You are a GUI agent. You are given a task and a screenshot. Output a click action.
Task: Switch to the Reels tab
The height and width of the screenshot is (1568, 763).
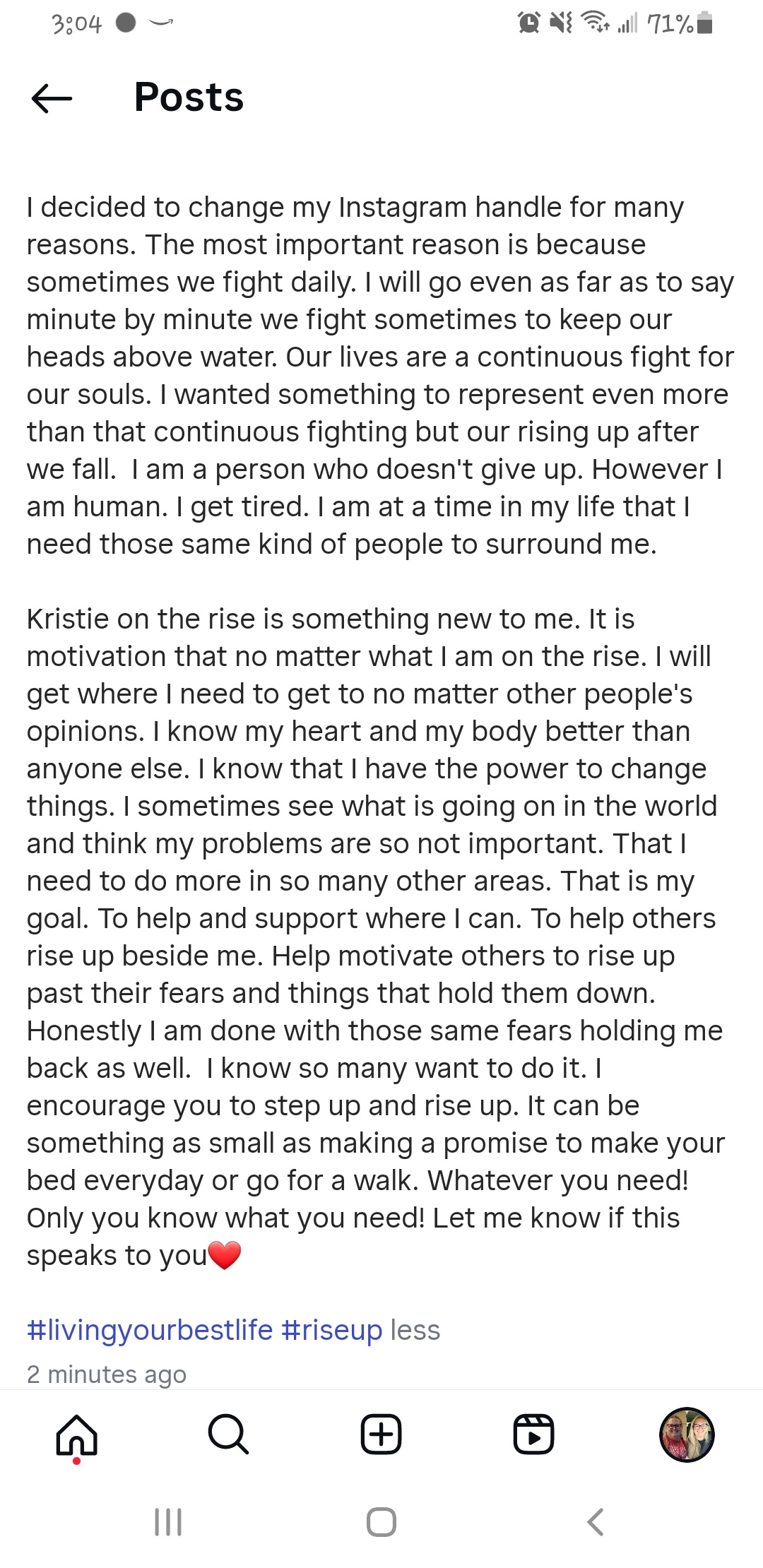pyautogui.click(x=533, y=1435)
